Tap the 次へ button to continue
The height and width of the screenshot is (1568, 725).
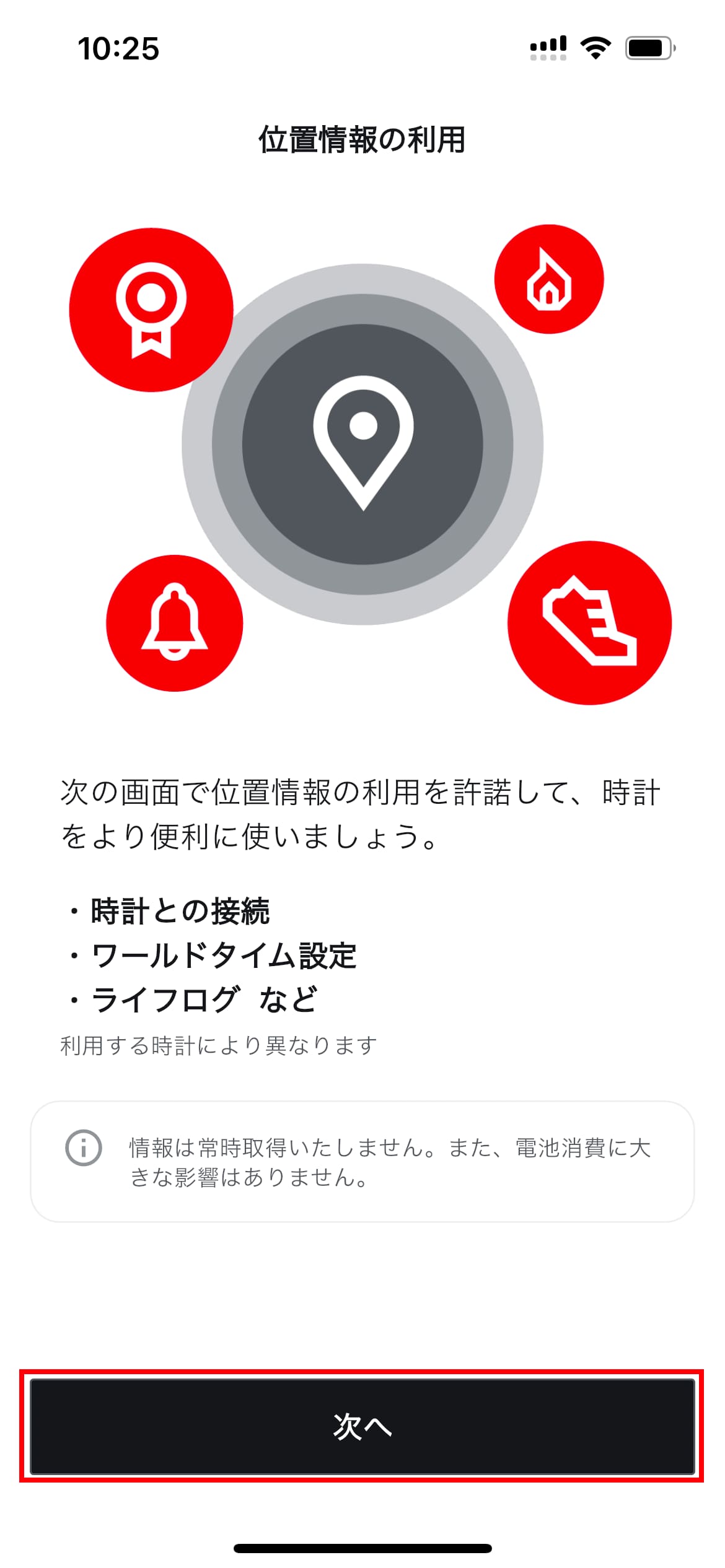[x=362, y=1426]
